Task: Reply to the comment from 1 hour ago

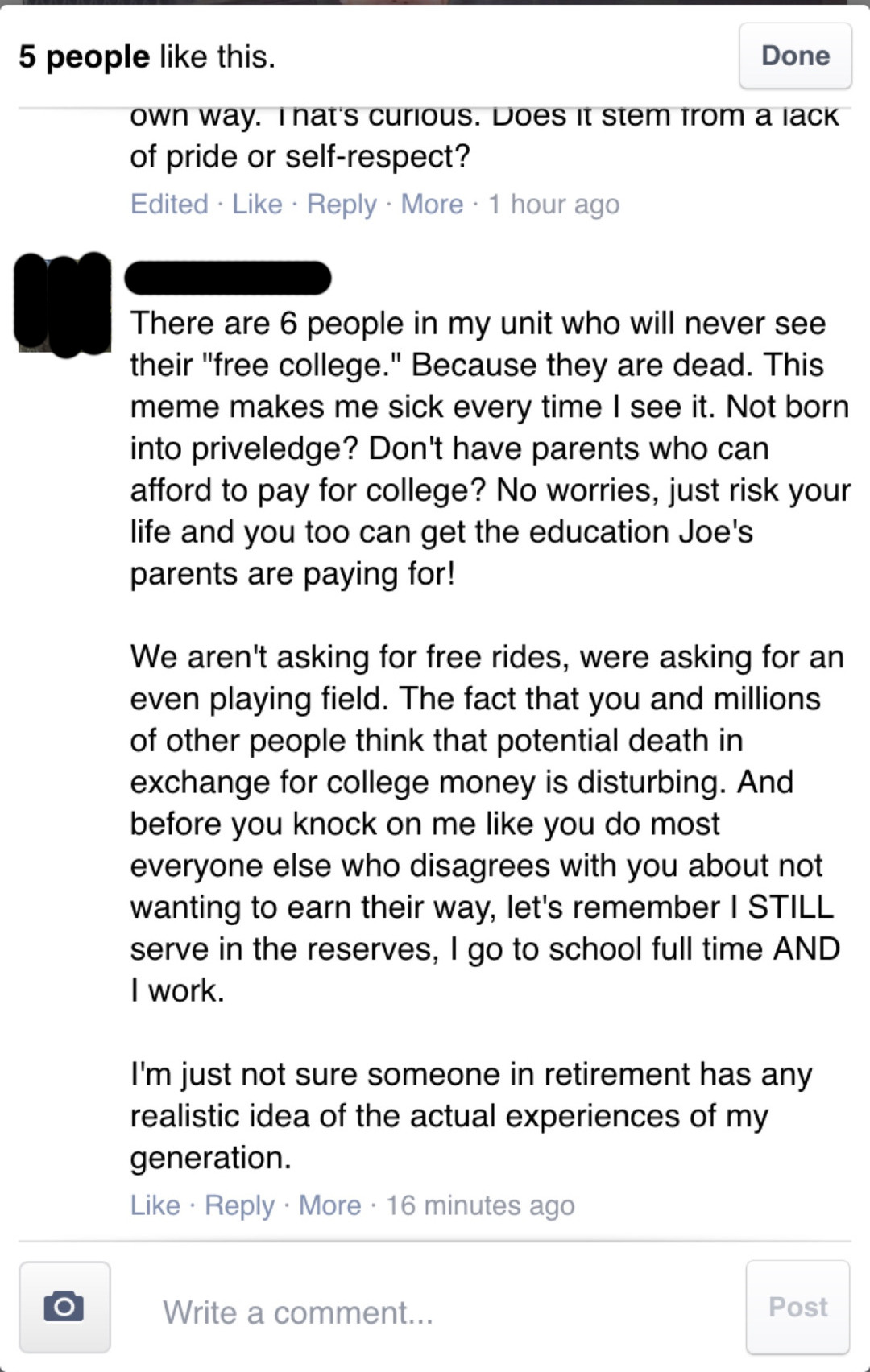Action: [342, 205]
